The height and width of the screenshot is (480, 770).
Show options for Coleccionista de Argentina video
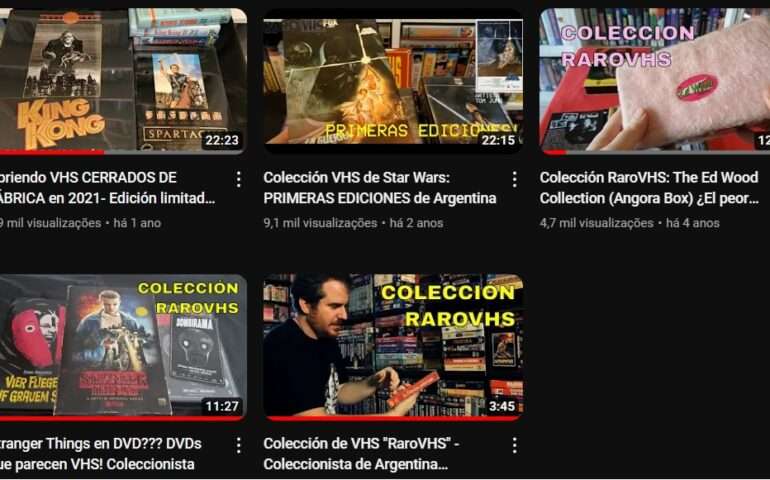(514, 444)
